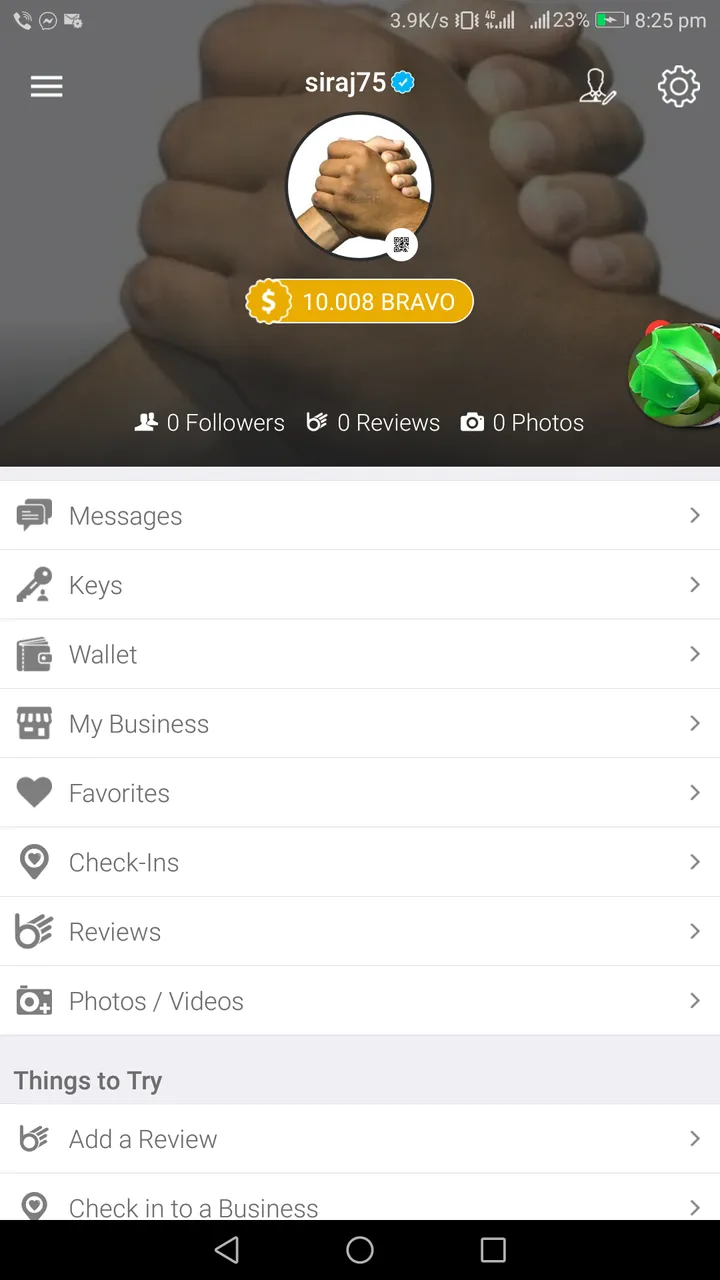Show Favorites
720x1280 pixels.
coord(360,793)
